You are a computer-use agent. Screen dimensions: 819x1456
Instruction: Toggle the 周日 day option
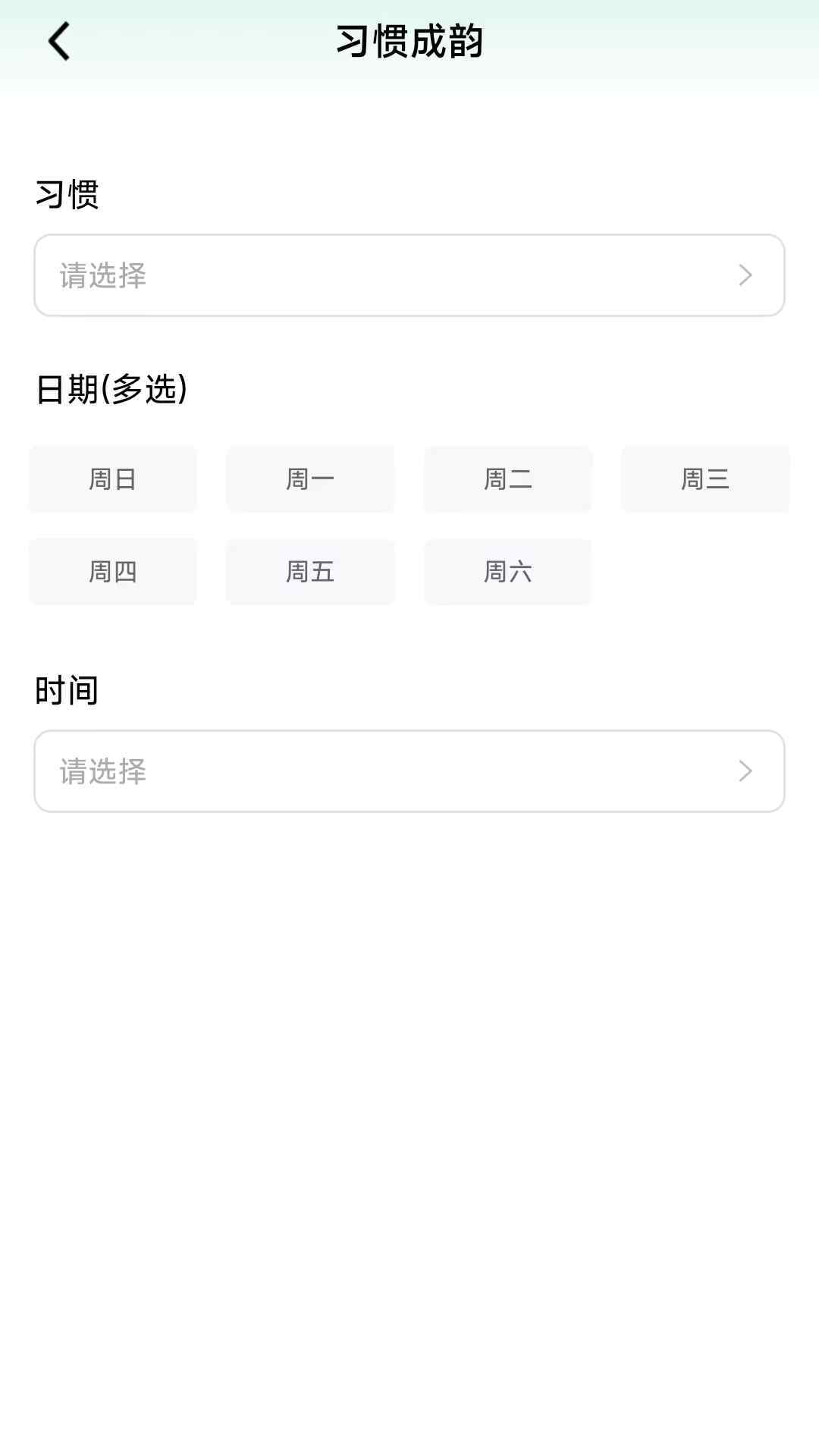[112, 479]
